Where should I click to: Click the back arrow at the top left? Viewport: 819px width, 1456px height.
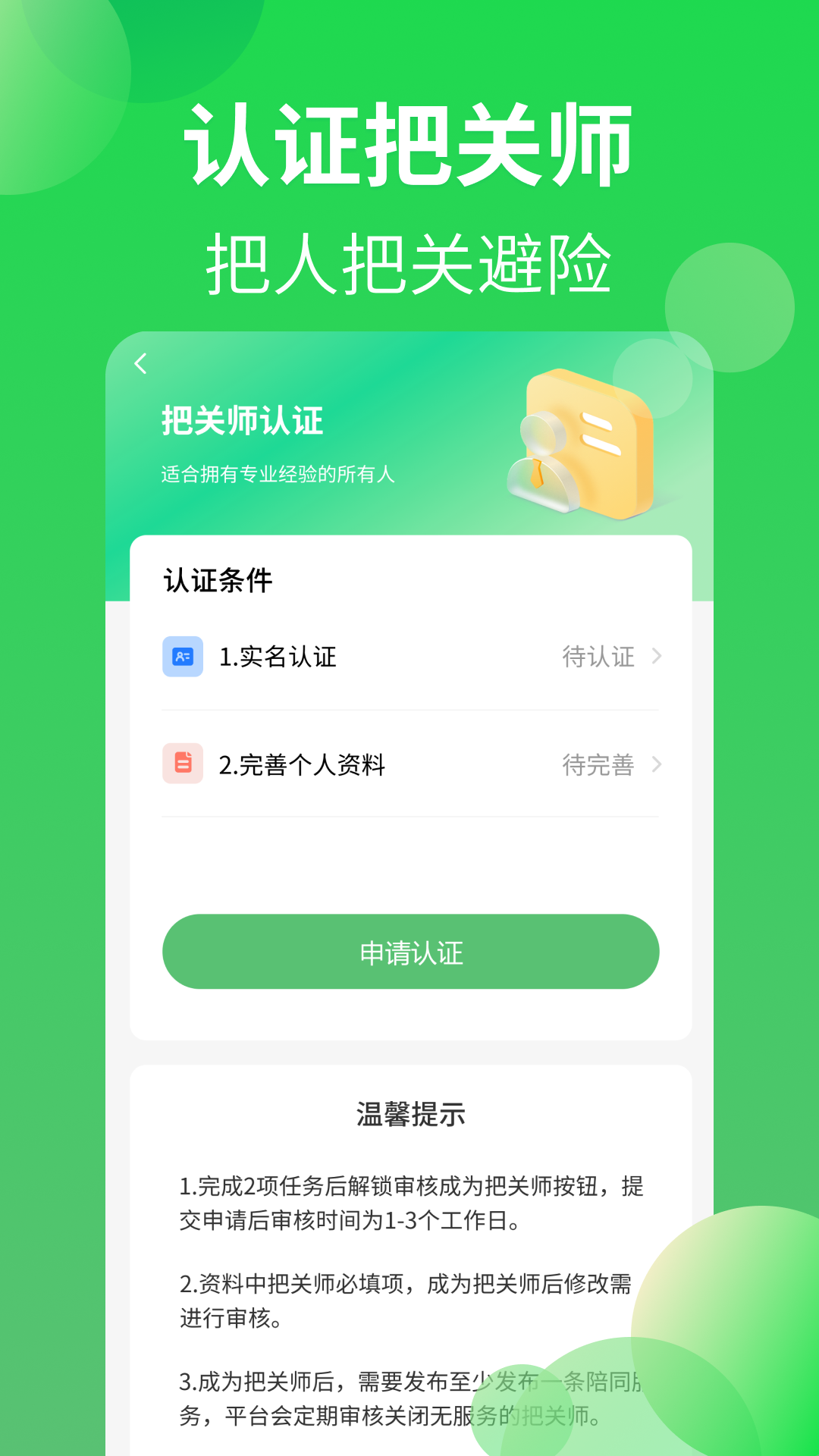point(140,363)
